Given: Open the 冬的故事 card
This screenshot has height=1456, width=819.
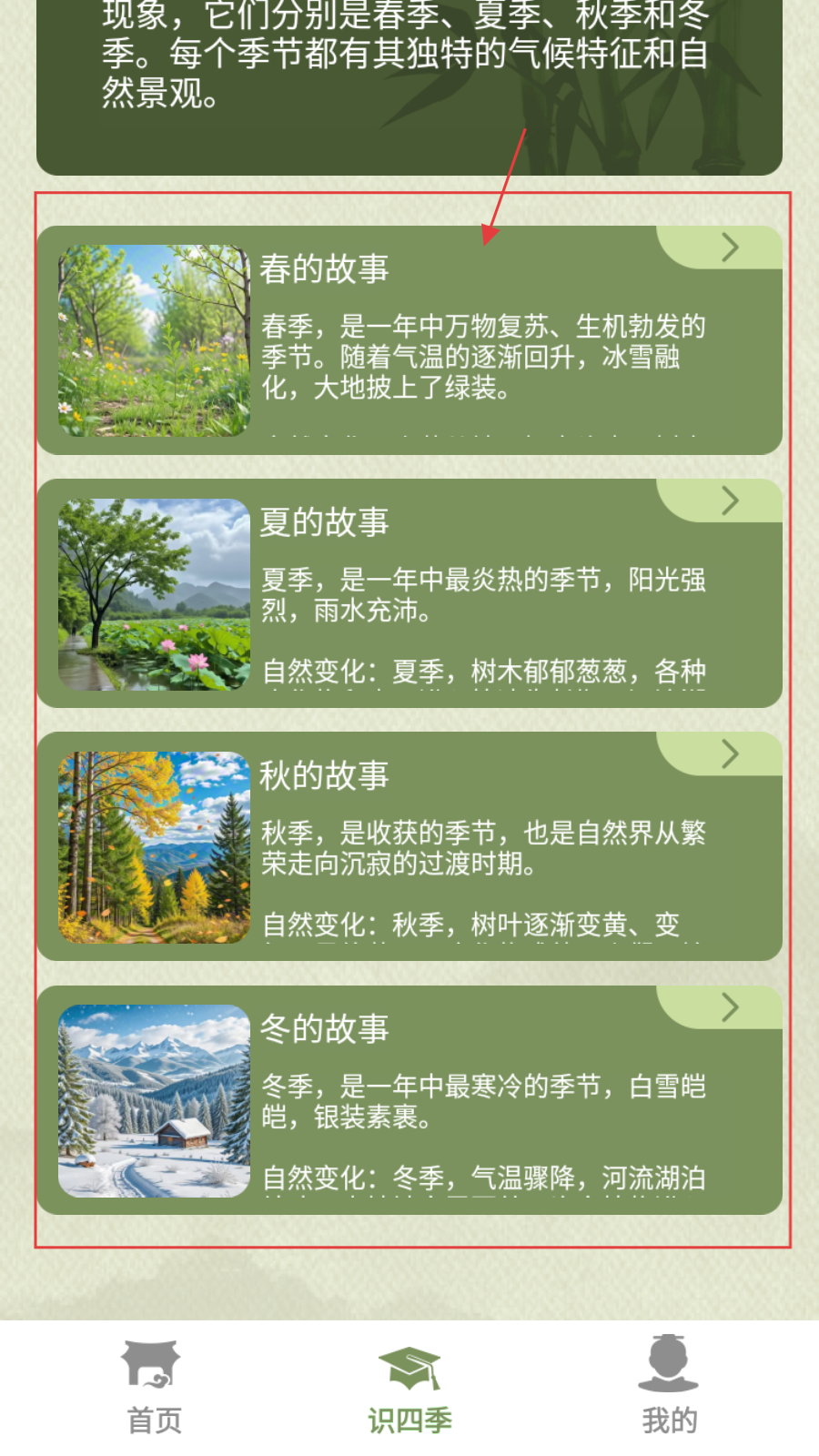Looking at the screenshot, I should point(409,1100).
